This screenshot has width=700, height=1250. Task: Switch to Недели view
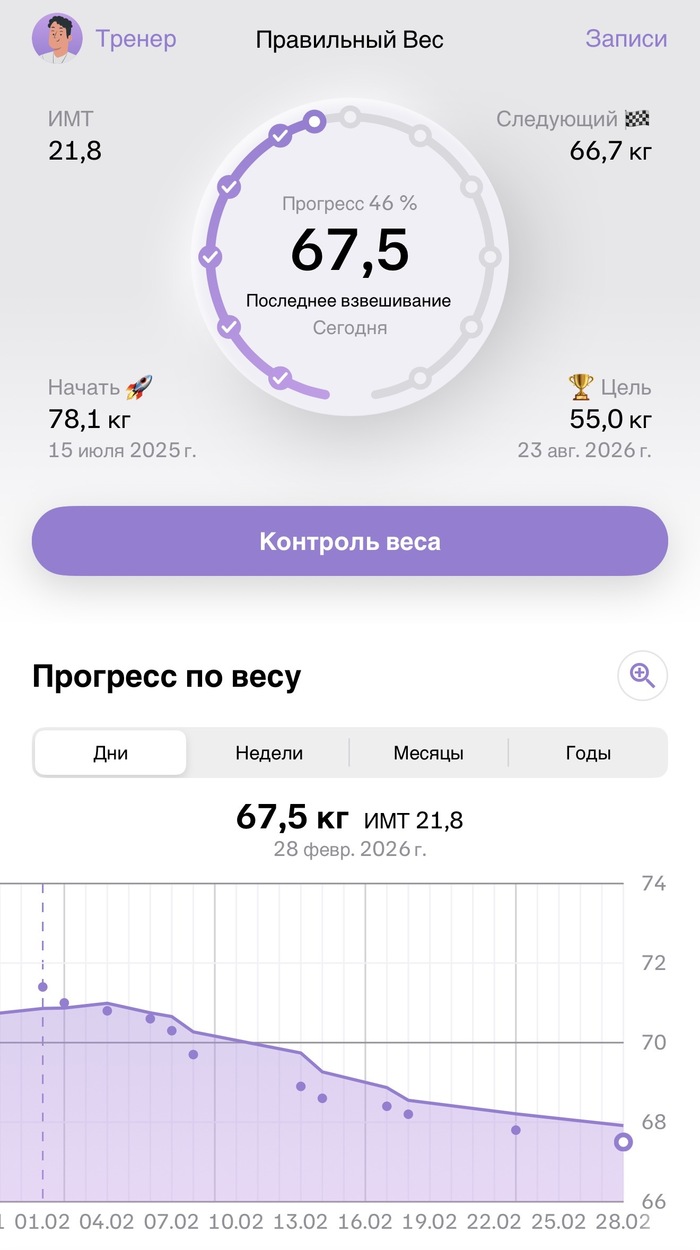pyautogui.click(x=269, y=753)
